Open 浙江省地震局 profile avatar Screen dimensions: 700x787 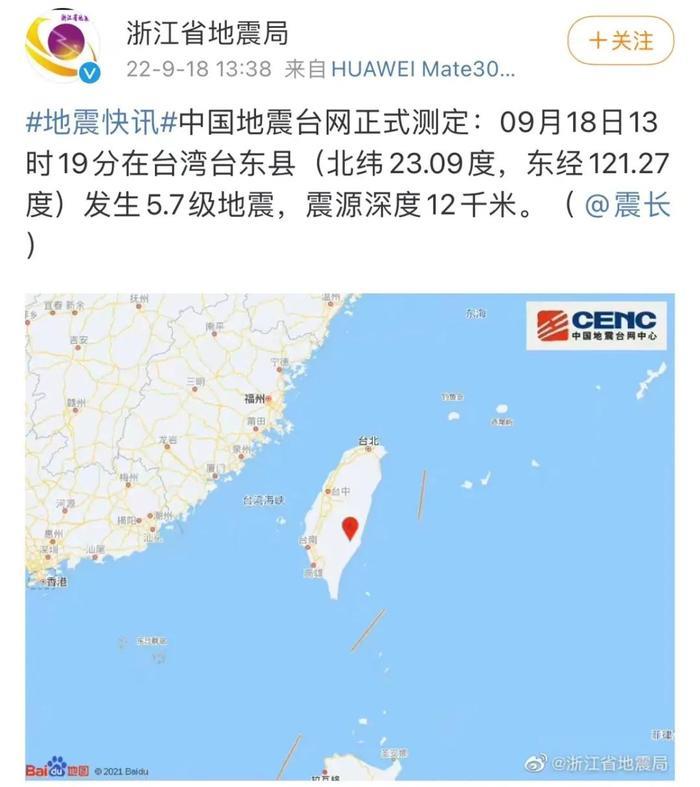[x=62, y=47]
